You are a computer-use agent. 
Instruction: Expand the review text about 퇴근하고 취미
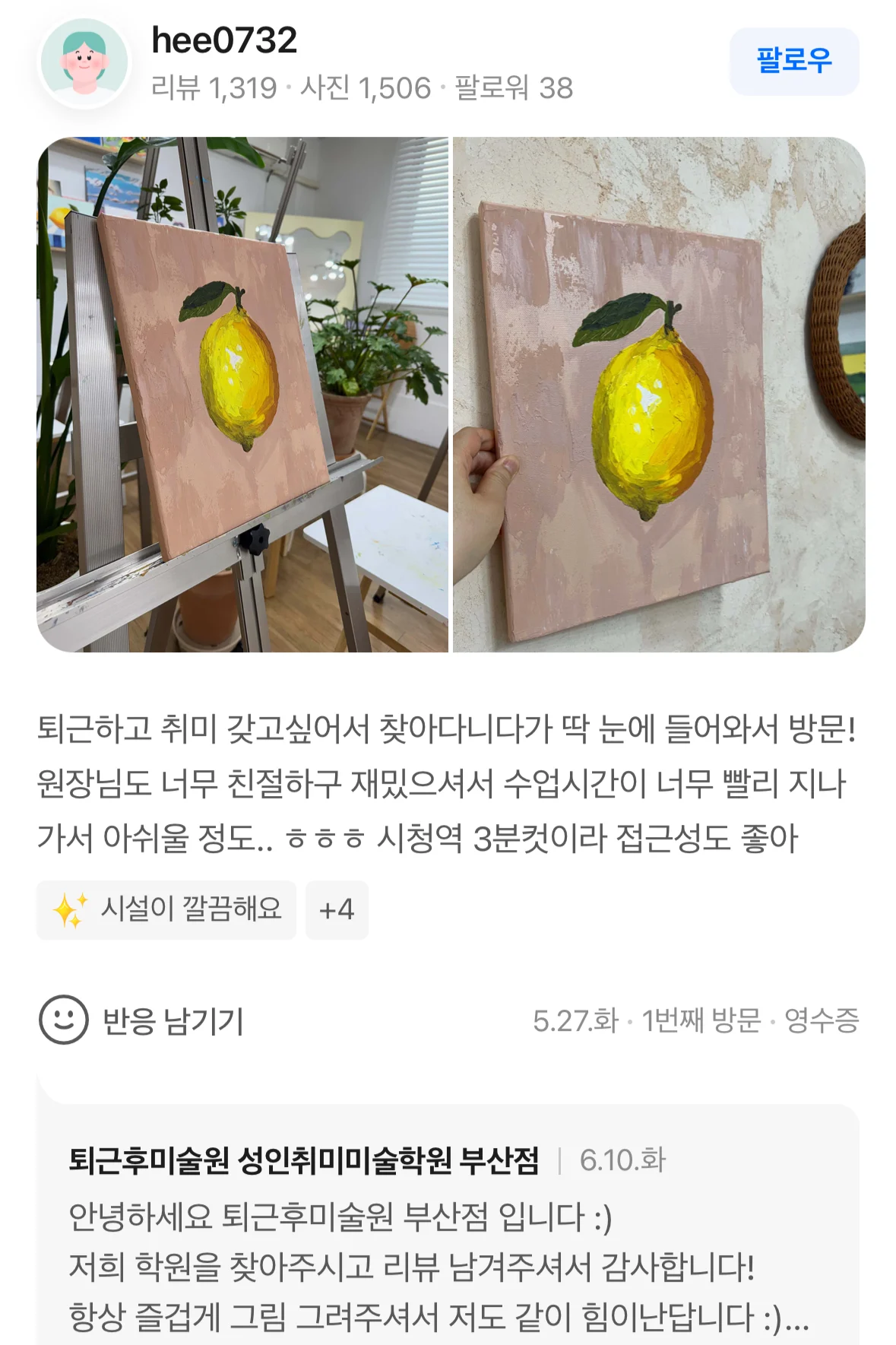[447, 784]
